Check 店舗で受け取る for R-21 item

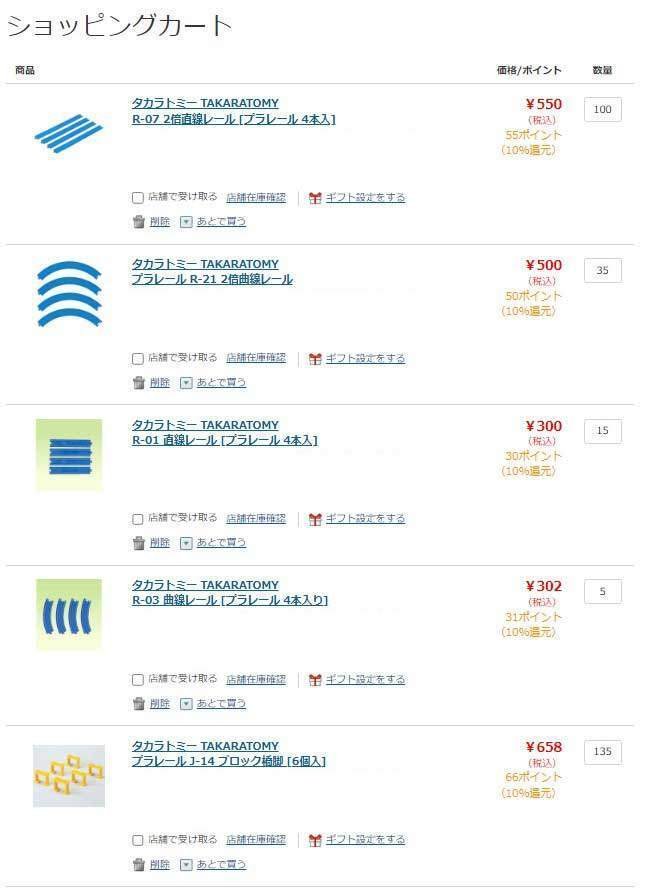138,359
